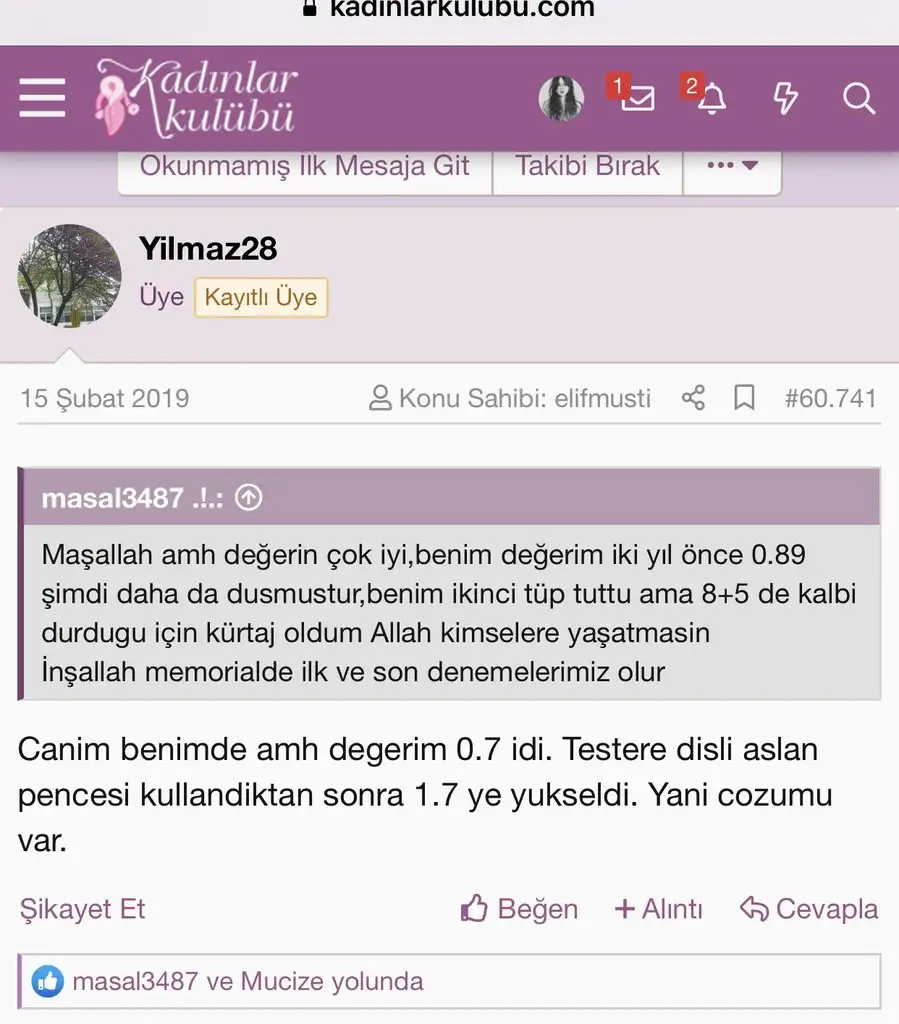Open the hamburger navigation menu

coord(42,98)
